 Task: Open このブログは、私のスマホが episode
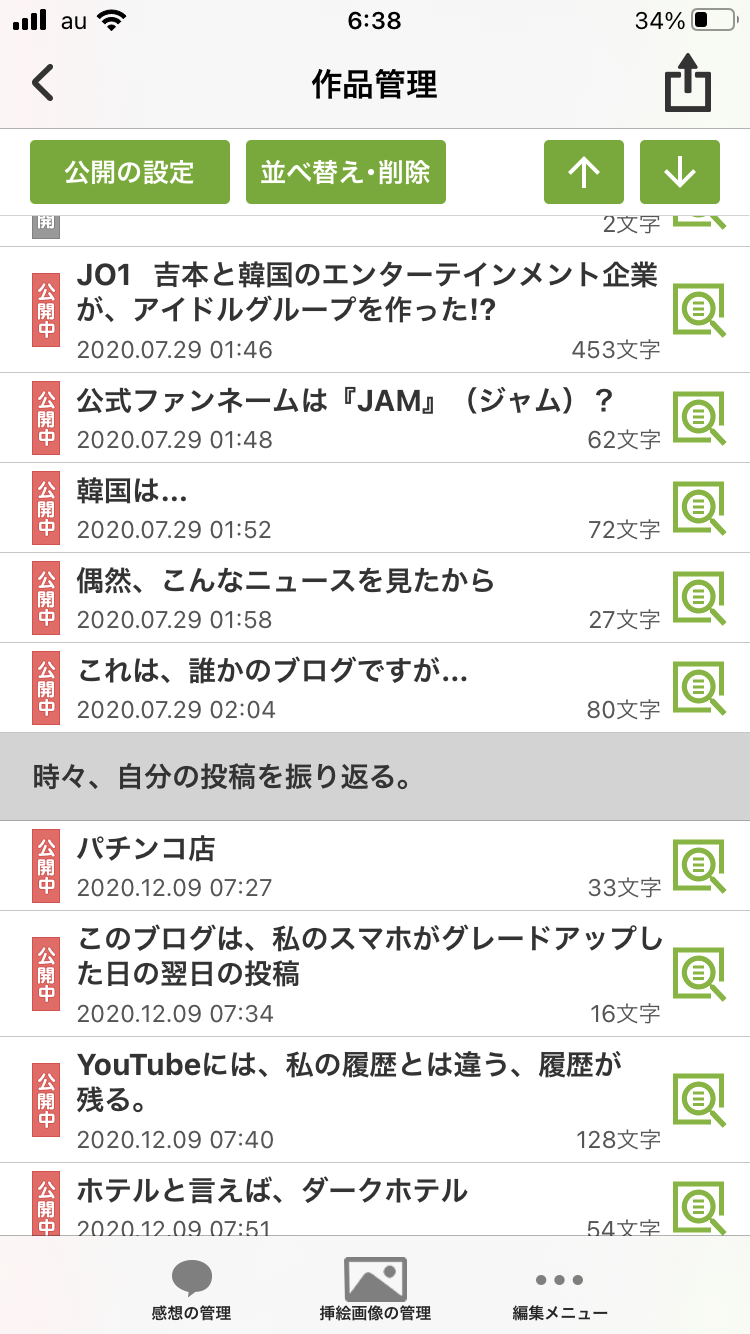[370, 956]
